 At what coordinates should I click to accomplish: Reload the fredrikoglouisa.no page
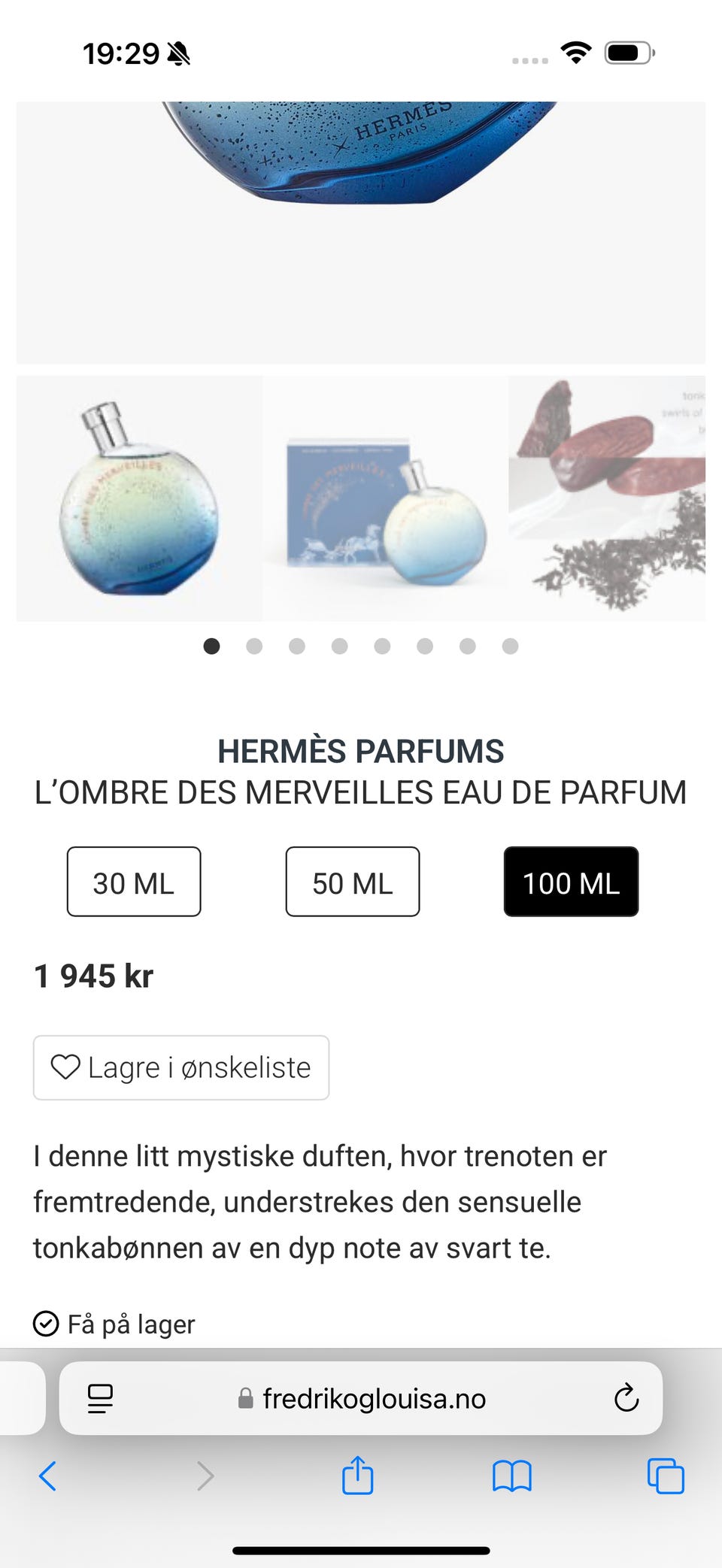point(626,1398)
